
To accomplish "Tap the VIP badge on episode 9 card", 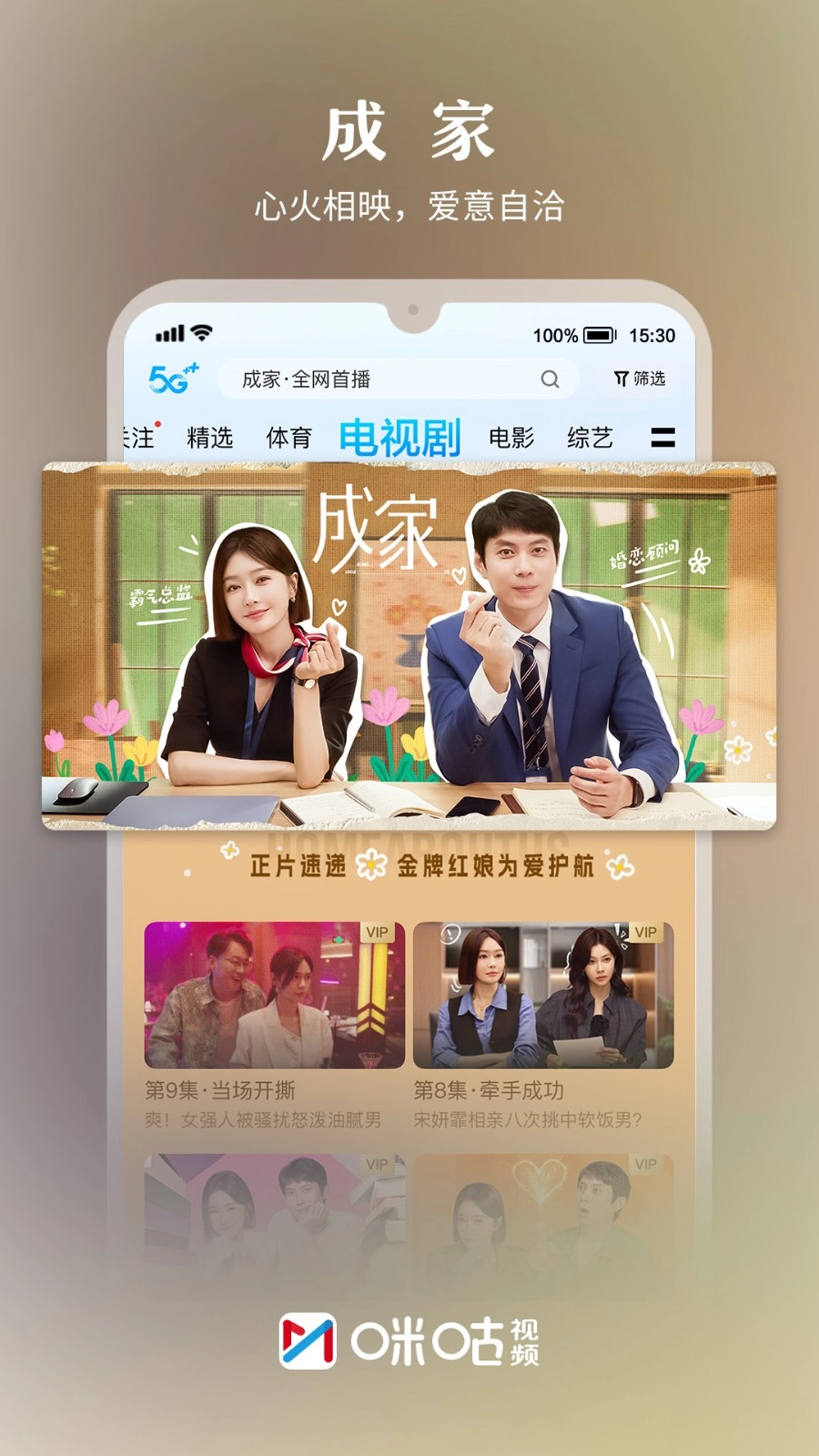I will [x=379, y=932].
